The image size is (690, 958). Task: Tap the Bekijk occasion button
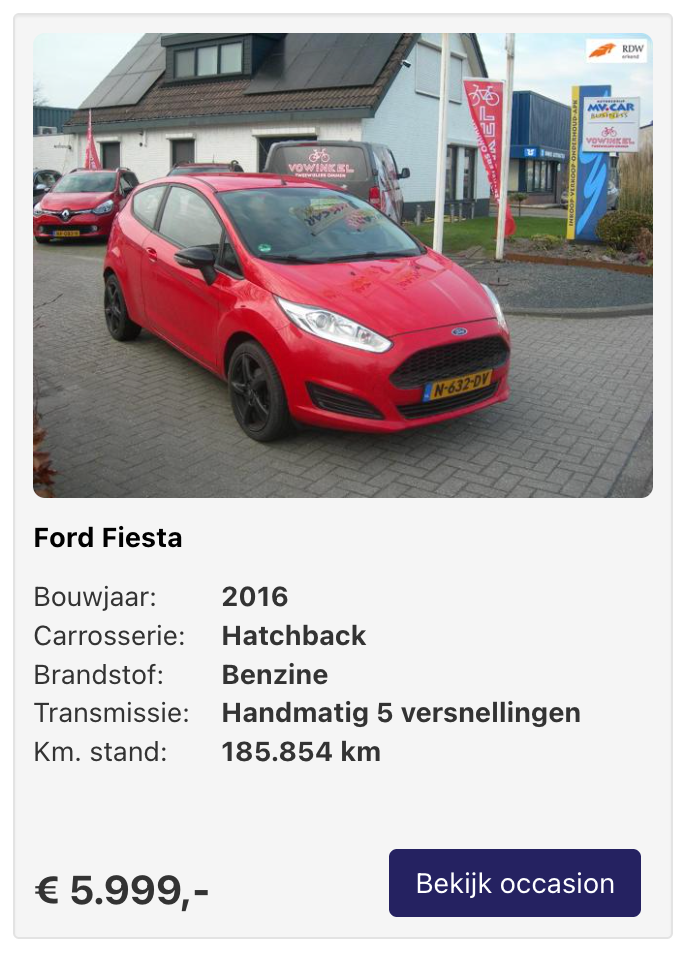[514, 883]
